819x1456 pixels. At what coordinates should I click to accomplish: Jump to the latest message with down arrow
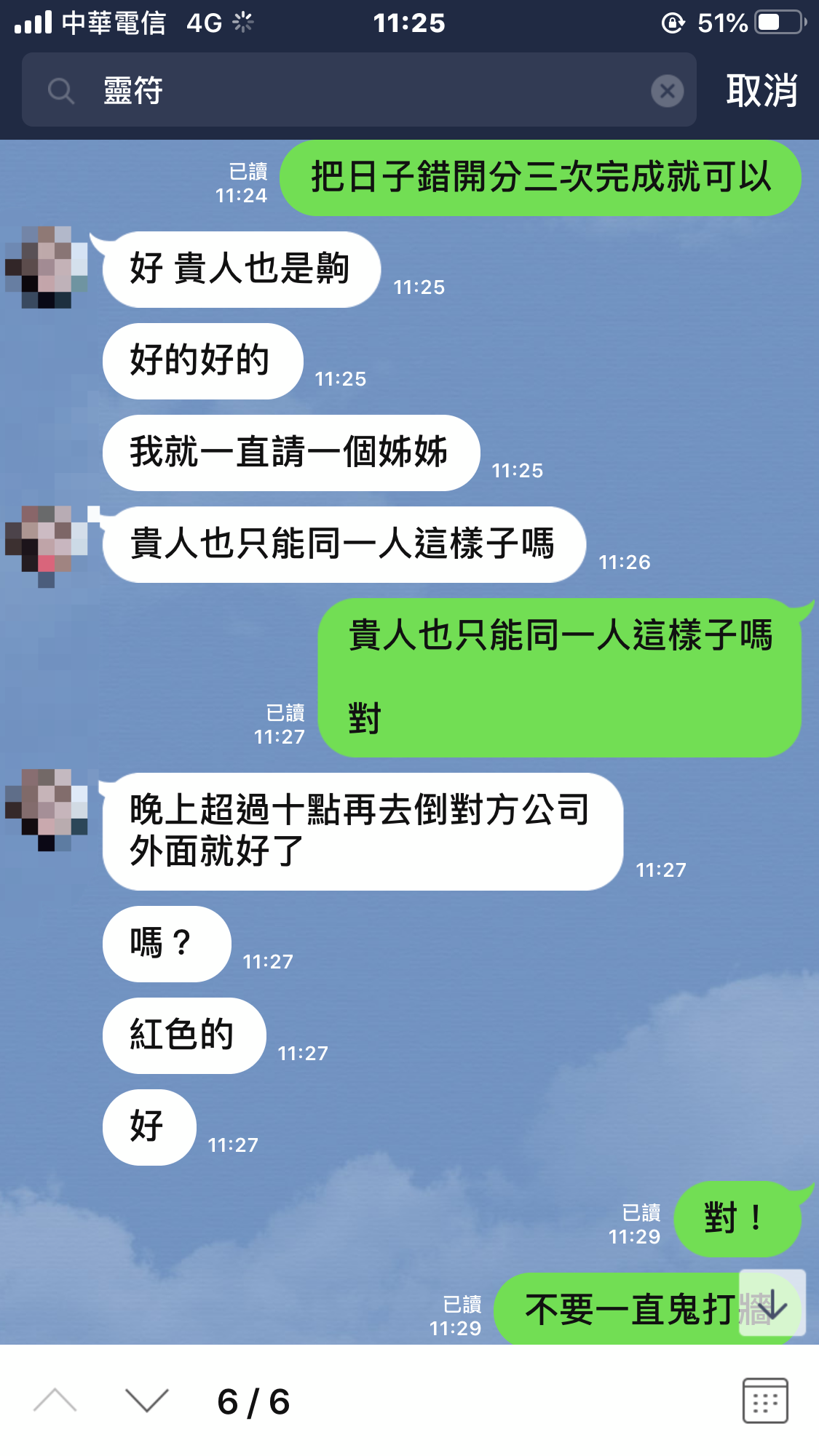tap(772, 1303)
